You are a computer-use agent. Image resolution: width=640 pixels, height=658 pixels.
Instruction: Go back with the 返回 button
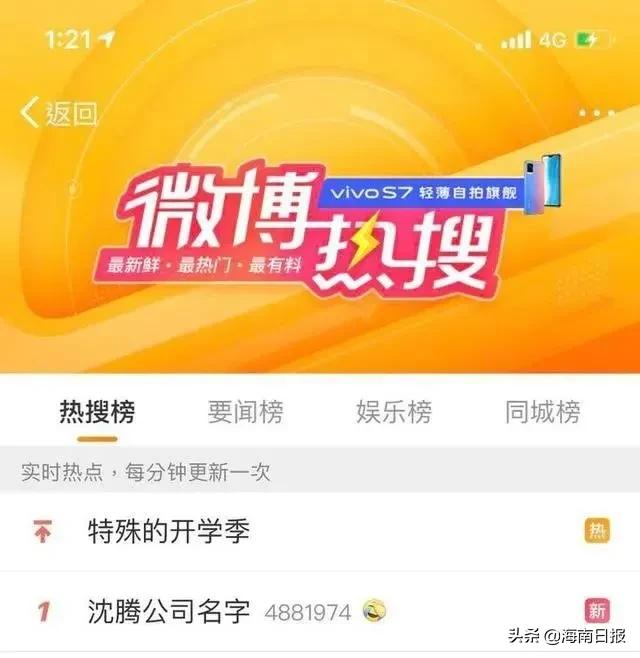pyautogui.click(x=60, y=113)
